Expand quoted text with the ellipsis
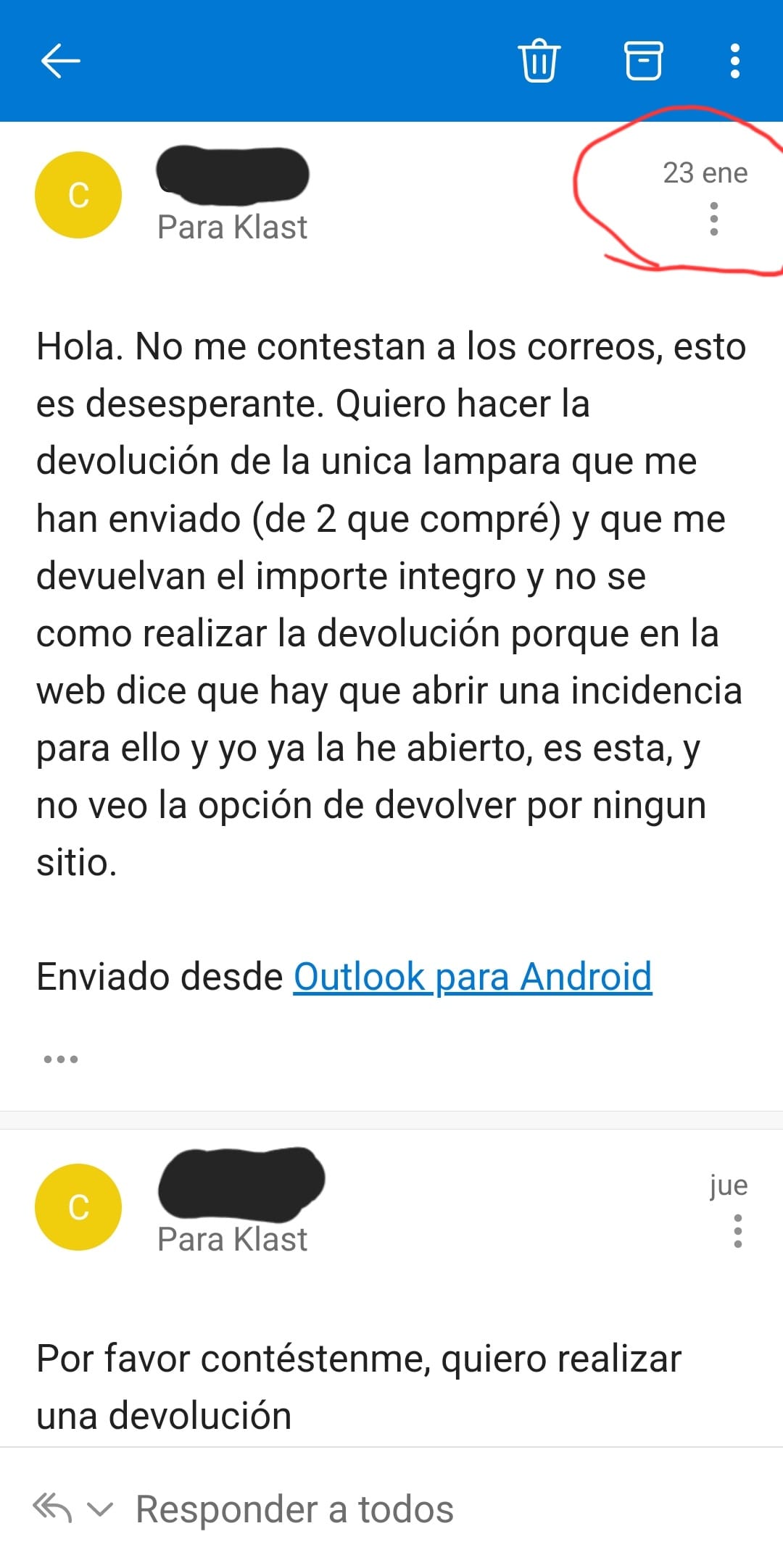 click(61, 1059)
